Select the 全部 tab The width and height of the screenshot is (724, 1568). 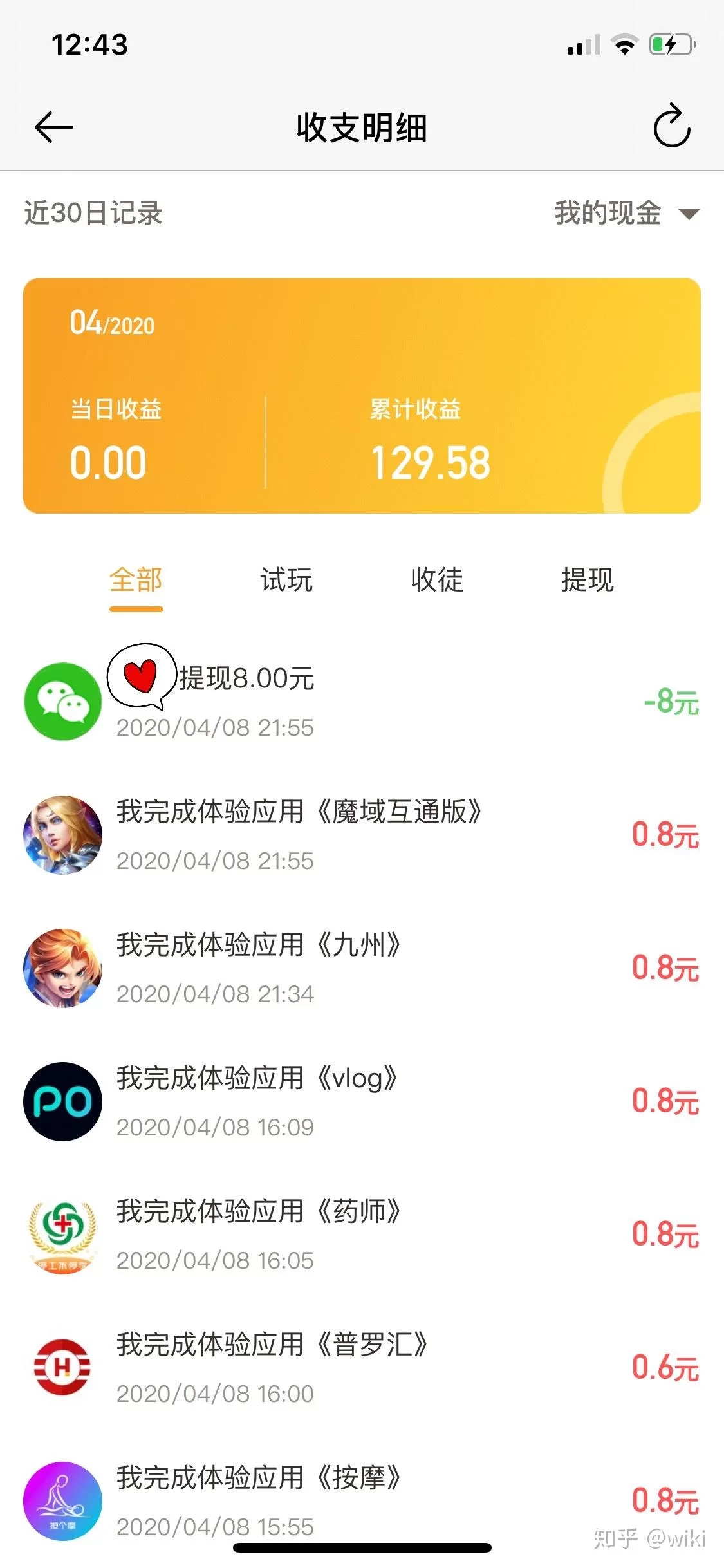click(x=136, y=581)
